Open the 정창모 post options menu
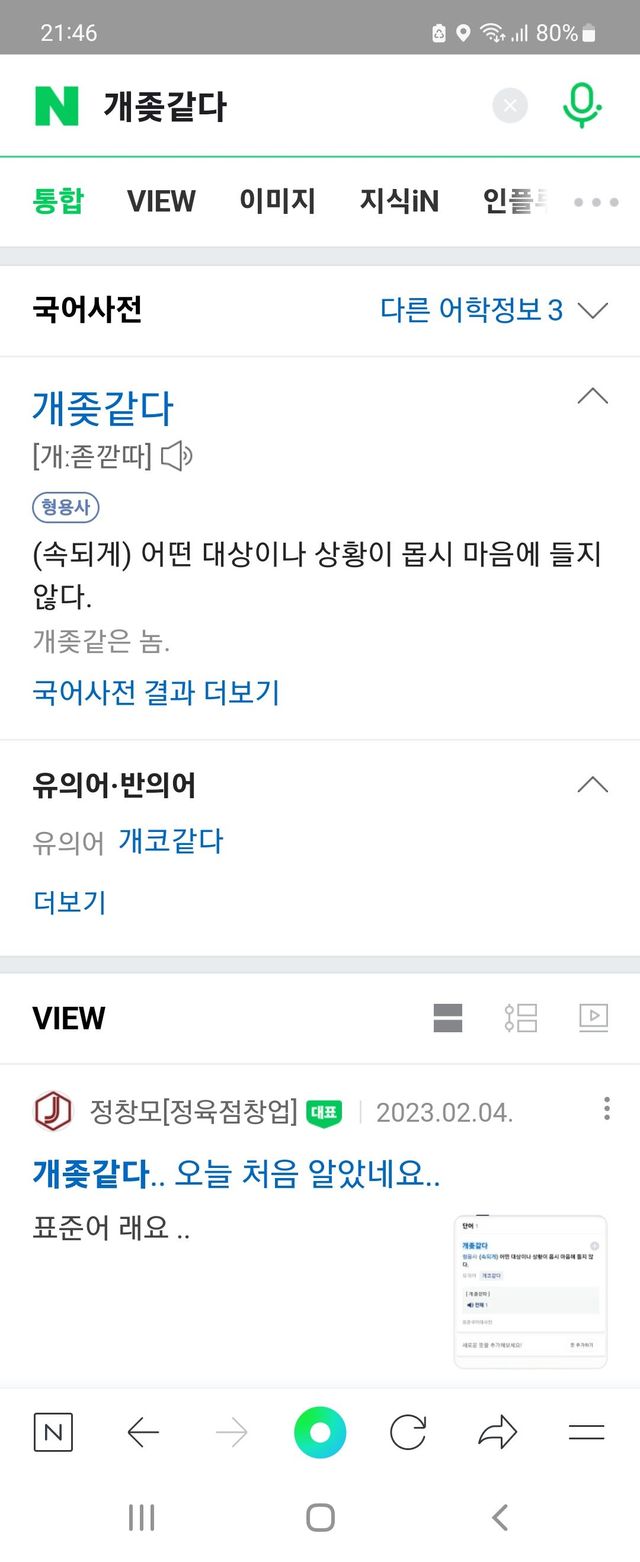 click(x=607, y=1109)
